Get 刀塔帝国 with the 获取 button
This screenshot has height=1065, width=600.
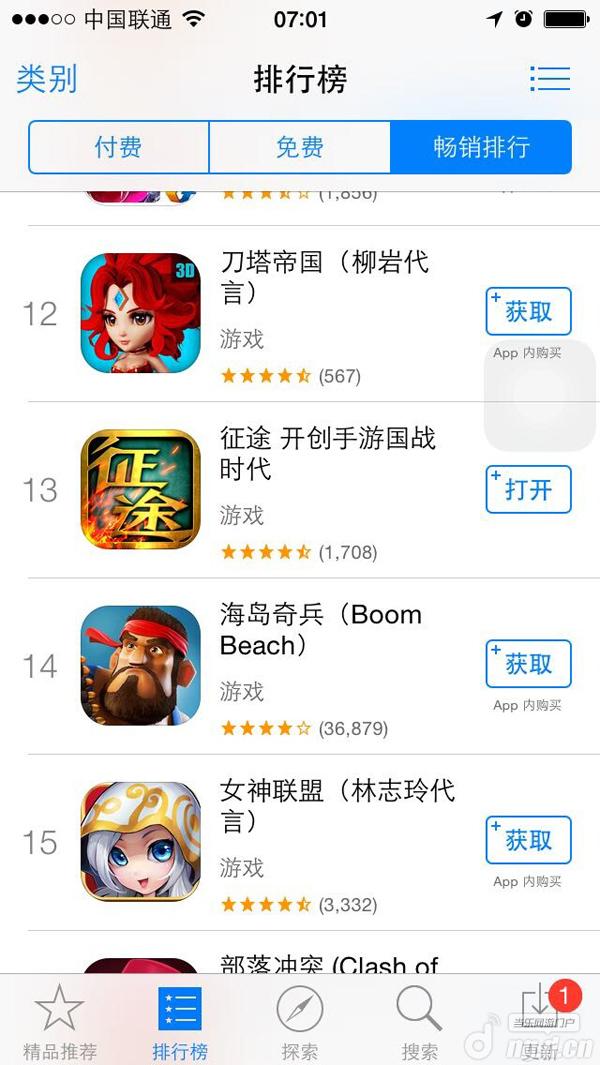(x=528, y=312)
